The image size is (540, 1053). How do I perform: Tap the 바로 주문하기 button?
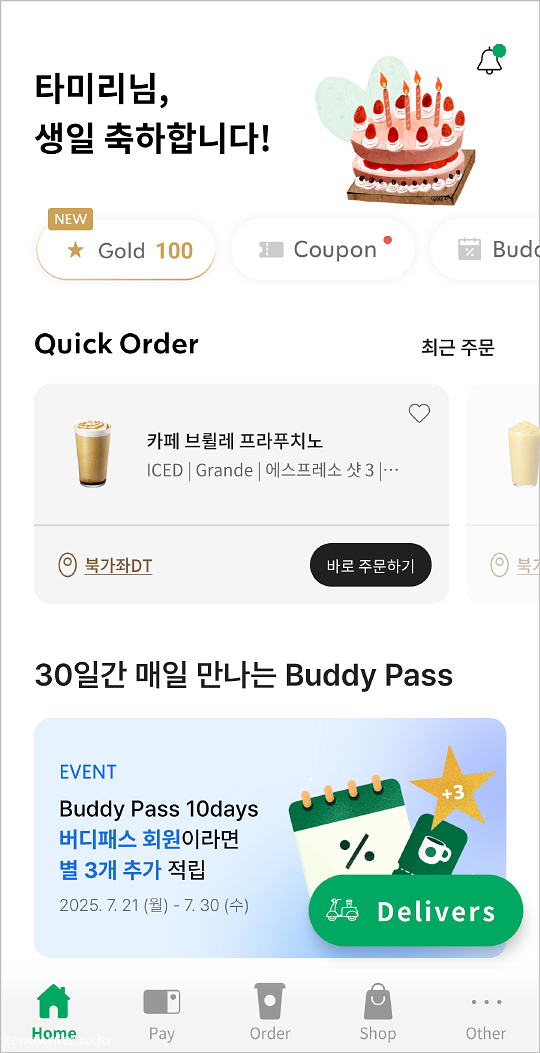tap(371, 565)
